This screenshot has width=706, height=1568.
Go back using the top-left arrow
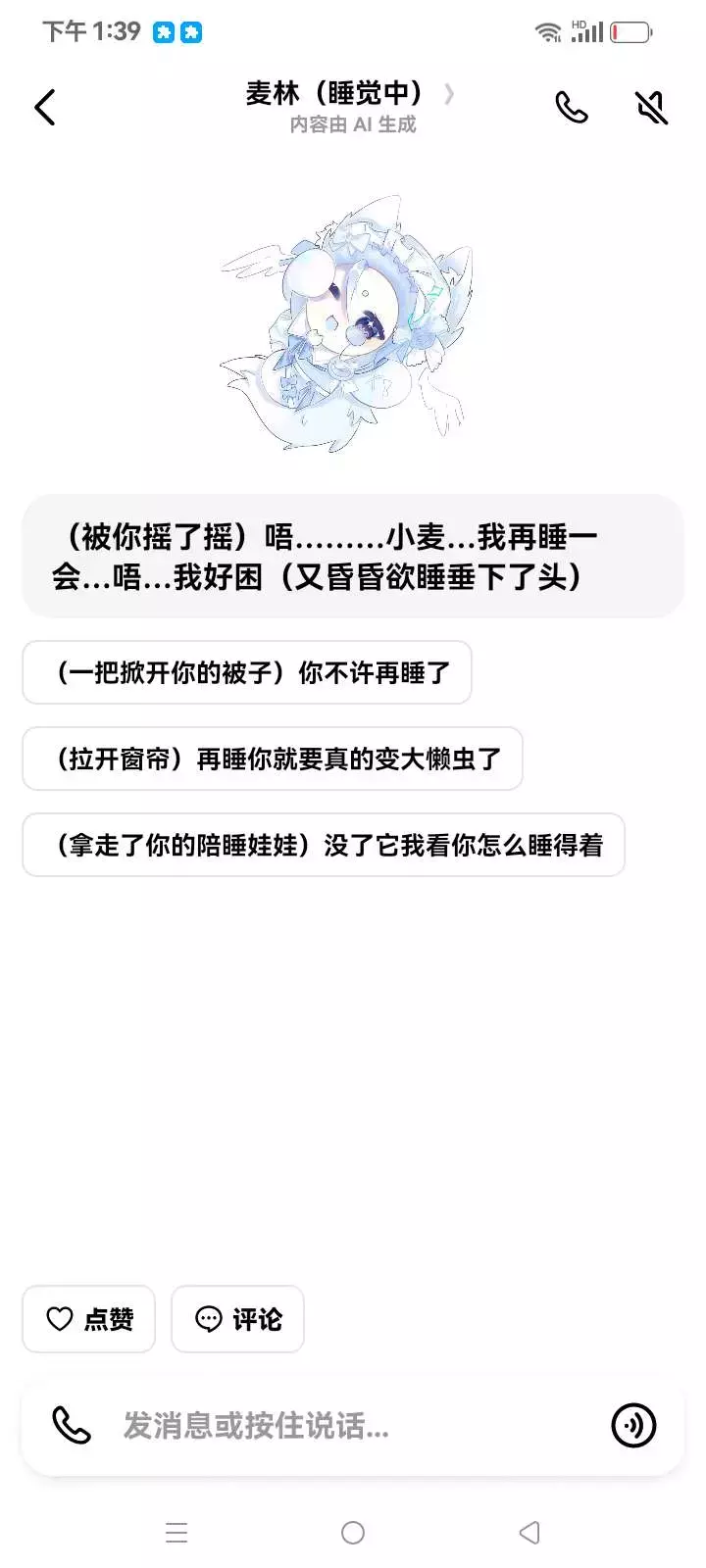[45, 107]
